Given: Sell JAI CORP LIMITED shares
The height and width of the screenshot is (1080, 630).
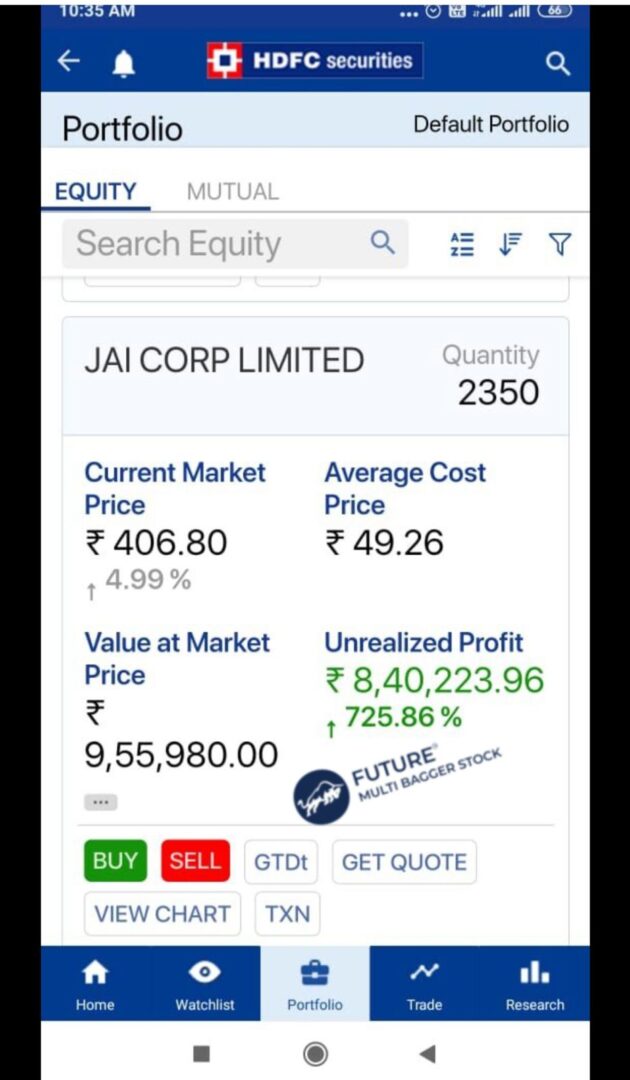Looking at the screenshot, I should click(195, 861).
